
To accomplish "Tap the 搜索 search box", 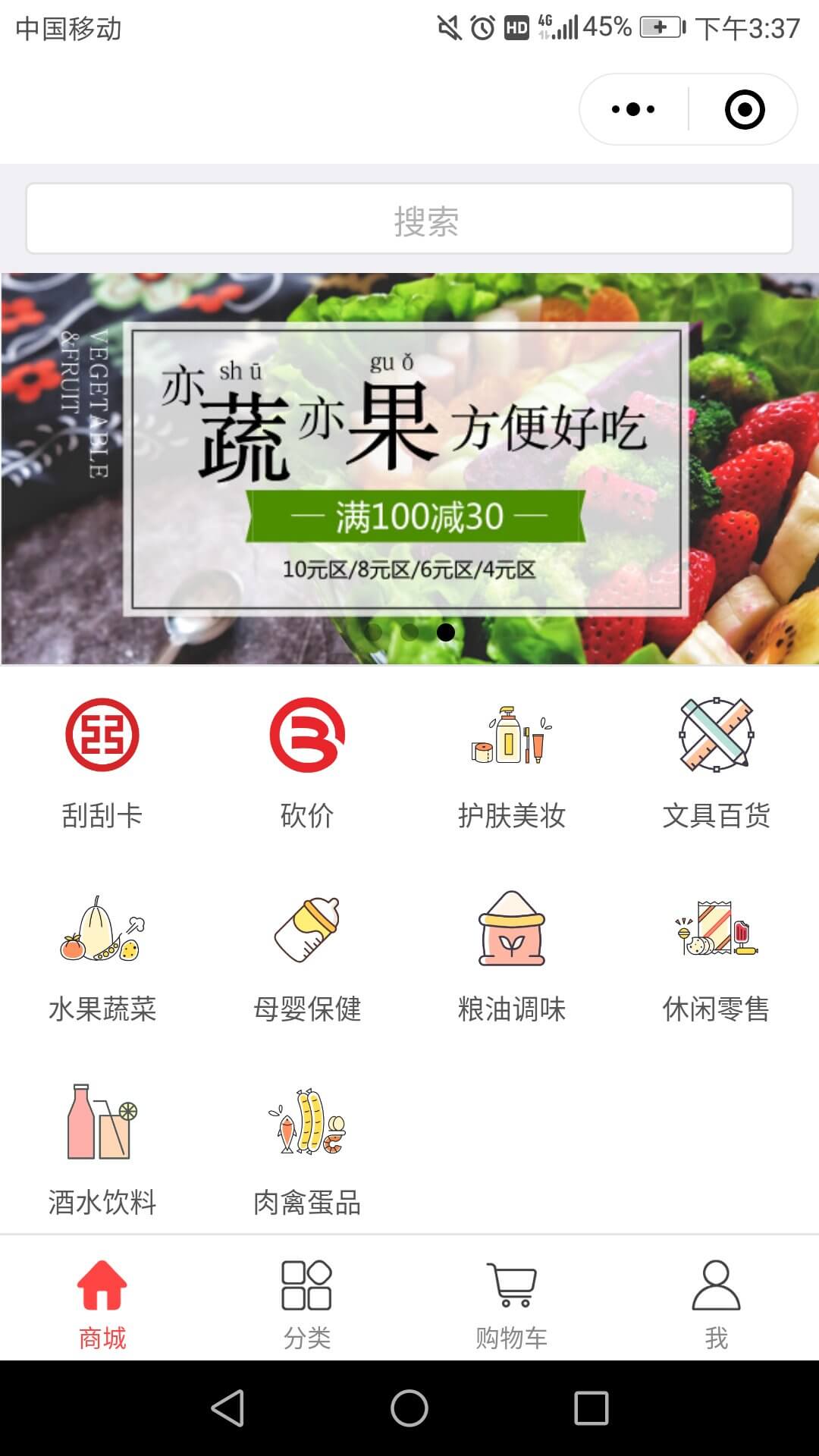I will (409, 219).
